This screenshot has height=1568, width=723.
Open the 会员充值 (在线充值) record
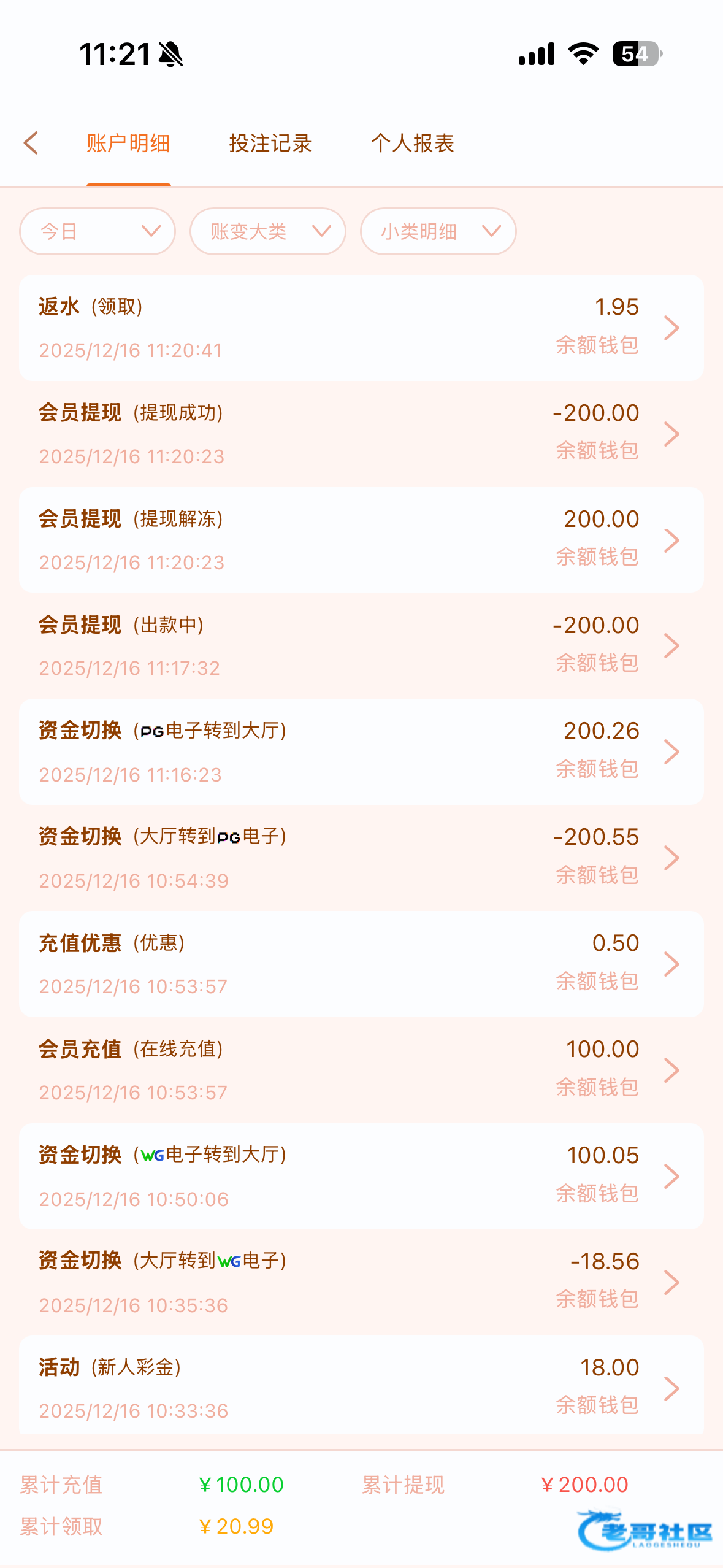point(361,1070)
